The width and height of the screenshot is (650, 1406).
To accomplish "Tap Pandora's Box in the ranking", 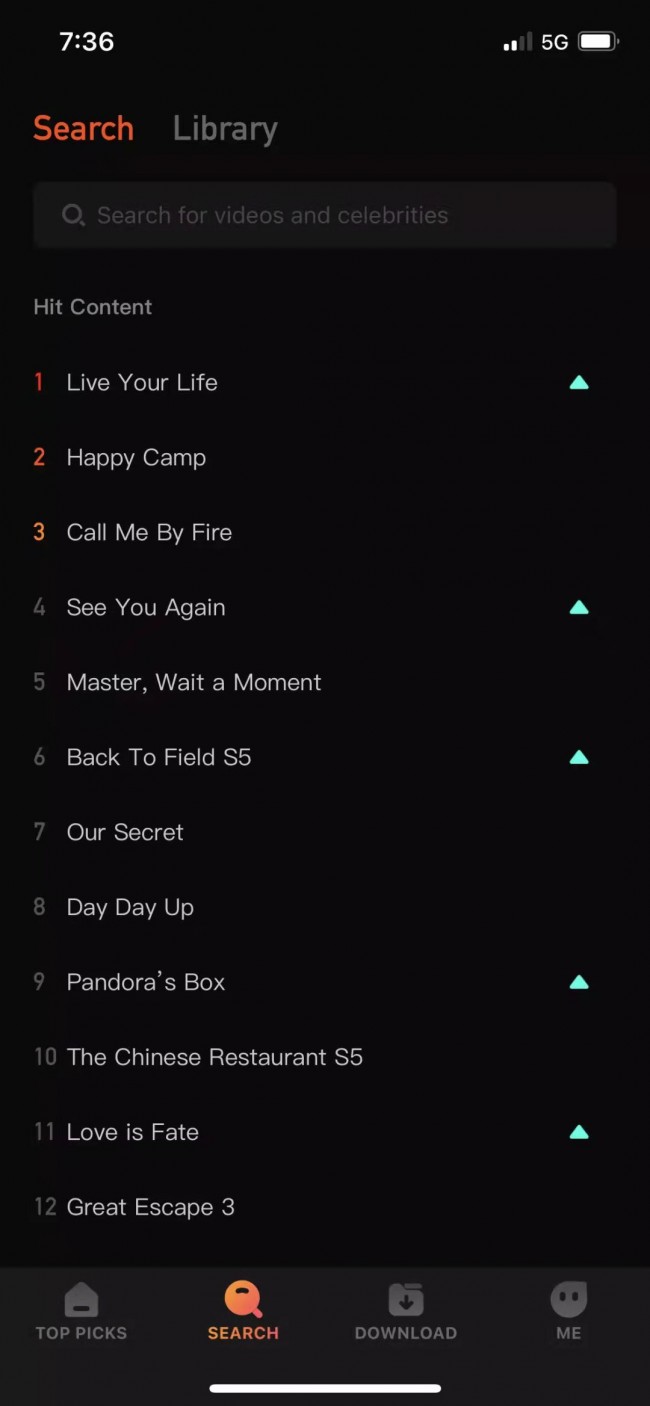I will pos(146,982).
